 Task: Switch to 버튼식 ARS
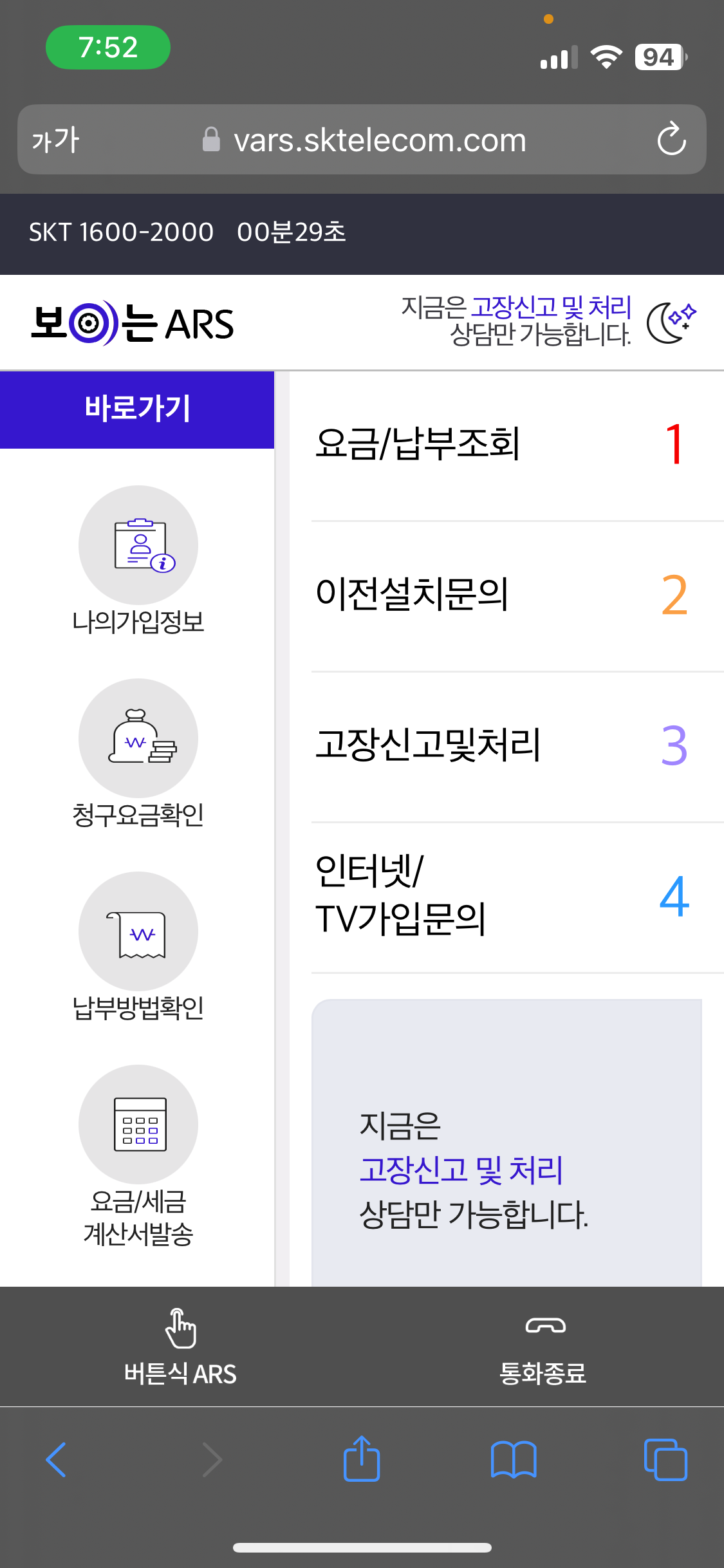pyautogui.click(x=180, y=1347)
